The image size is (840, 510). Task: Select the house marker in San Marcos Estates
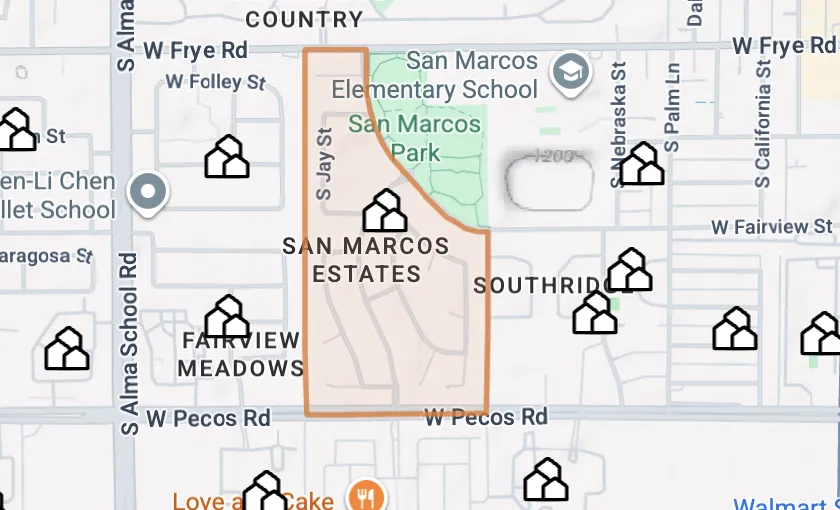[385, 211]
